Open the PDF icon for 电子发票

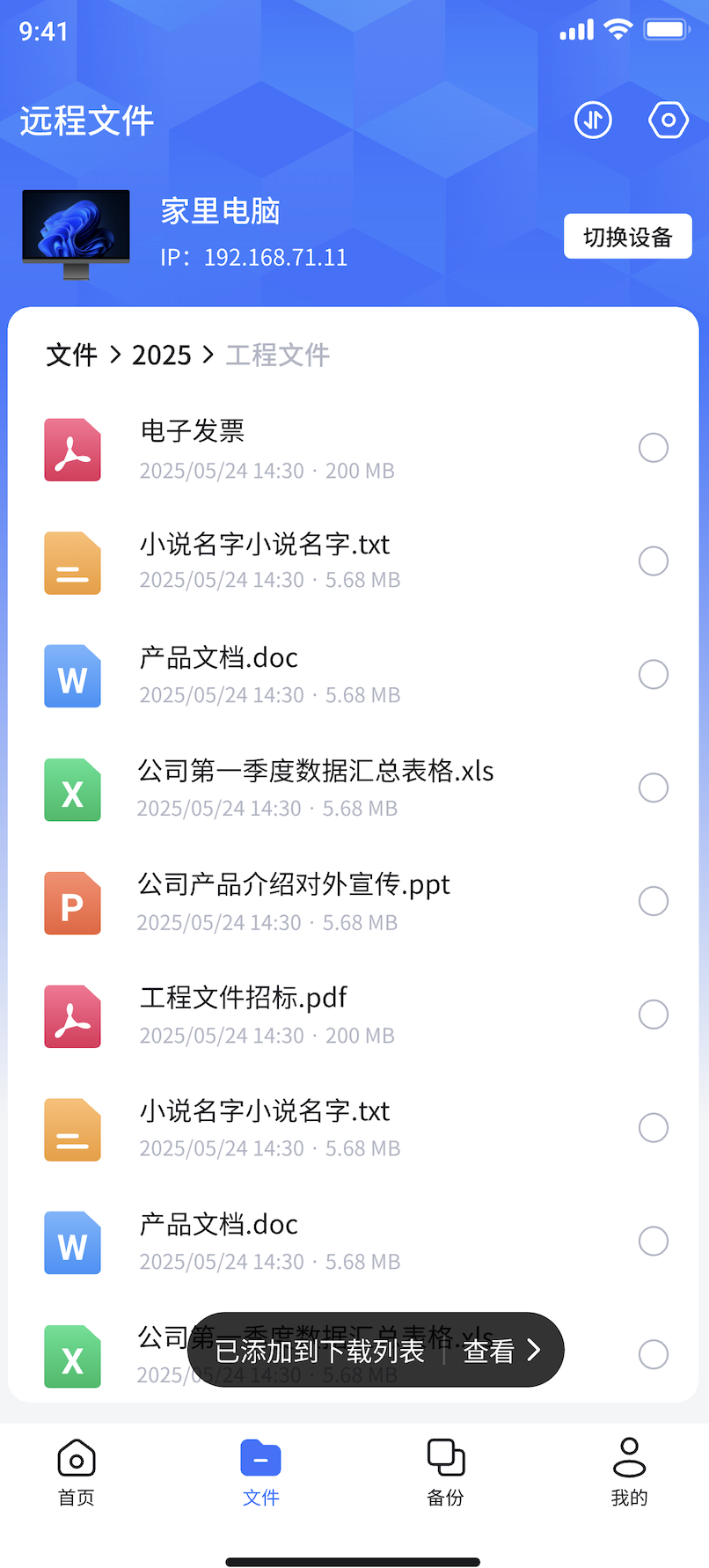(72, 450)
